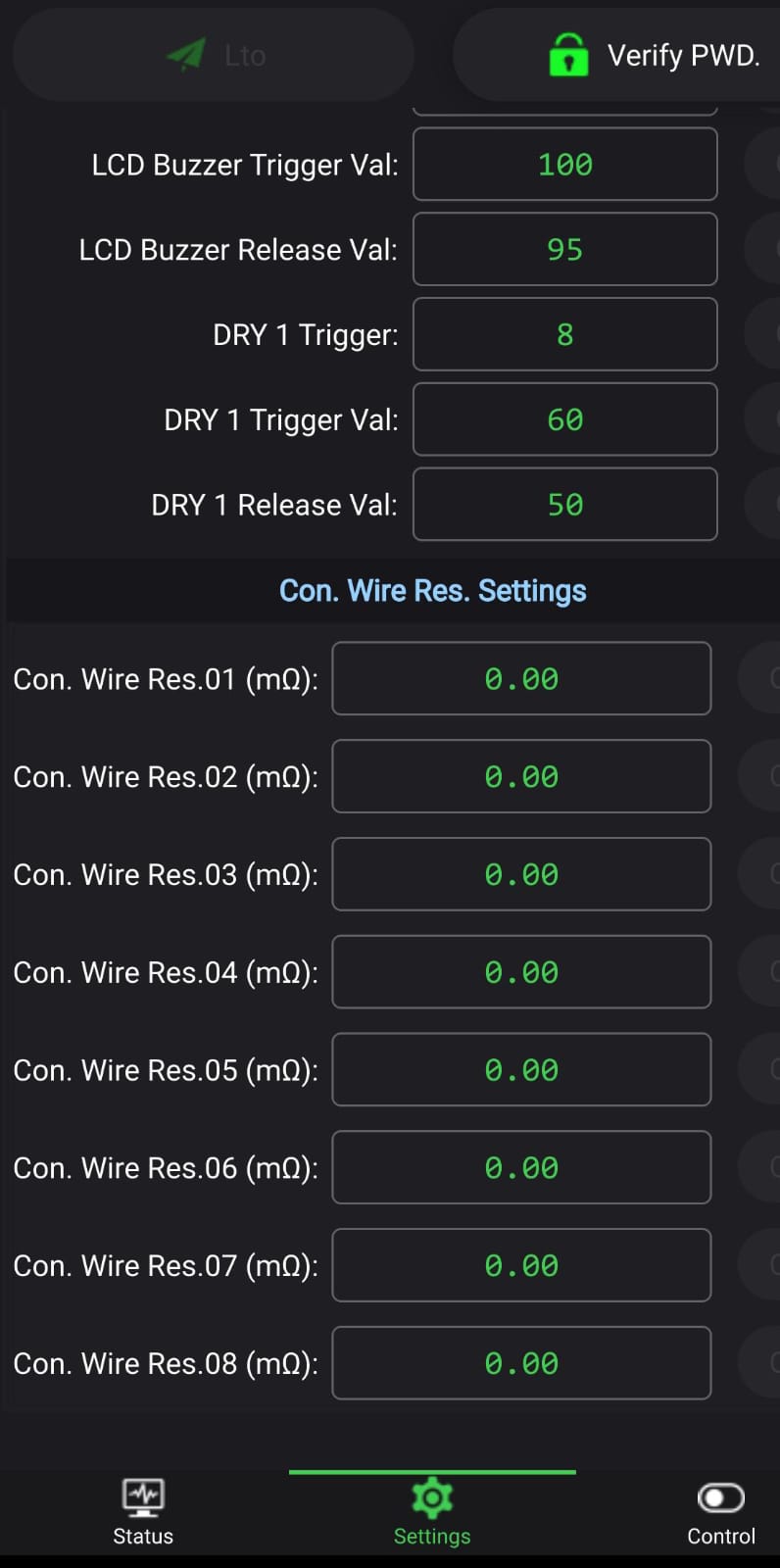This screenshot has width=780, height=1568.
Task: Edit the DRY 1 Trigger Val field
Action: 564,419
